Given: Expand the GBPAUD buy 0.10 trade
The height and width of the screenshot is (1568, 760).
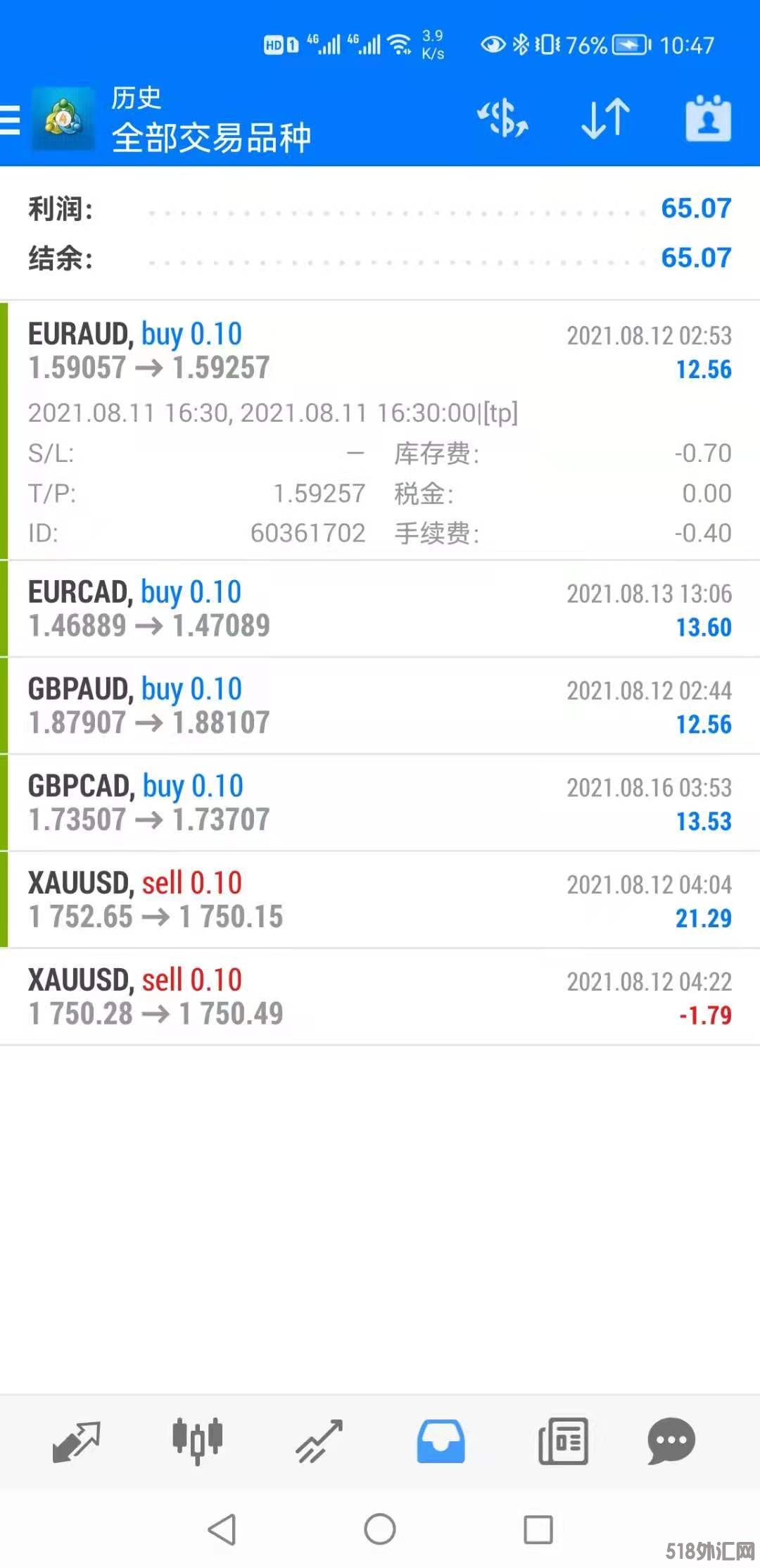Looking at the screenshot, I should [380, 706].
